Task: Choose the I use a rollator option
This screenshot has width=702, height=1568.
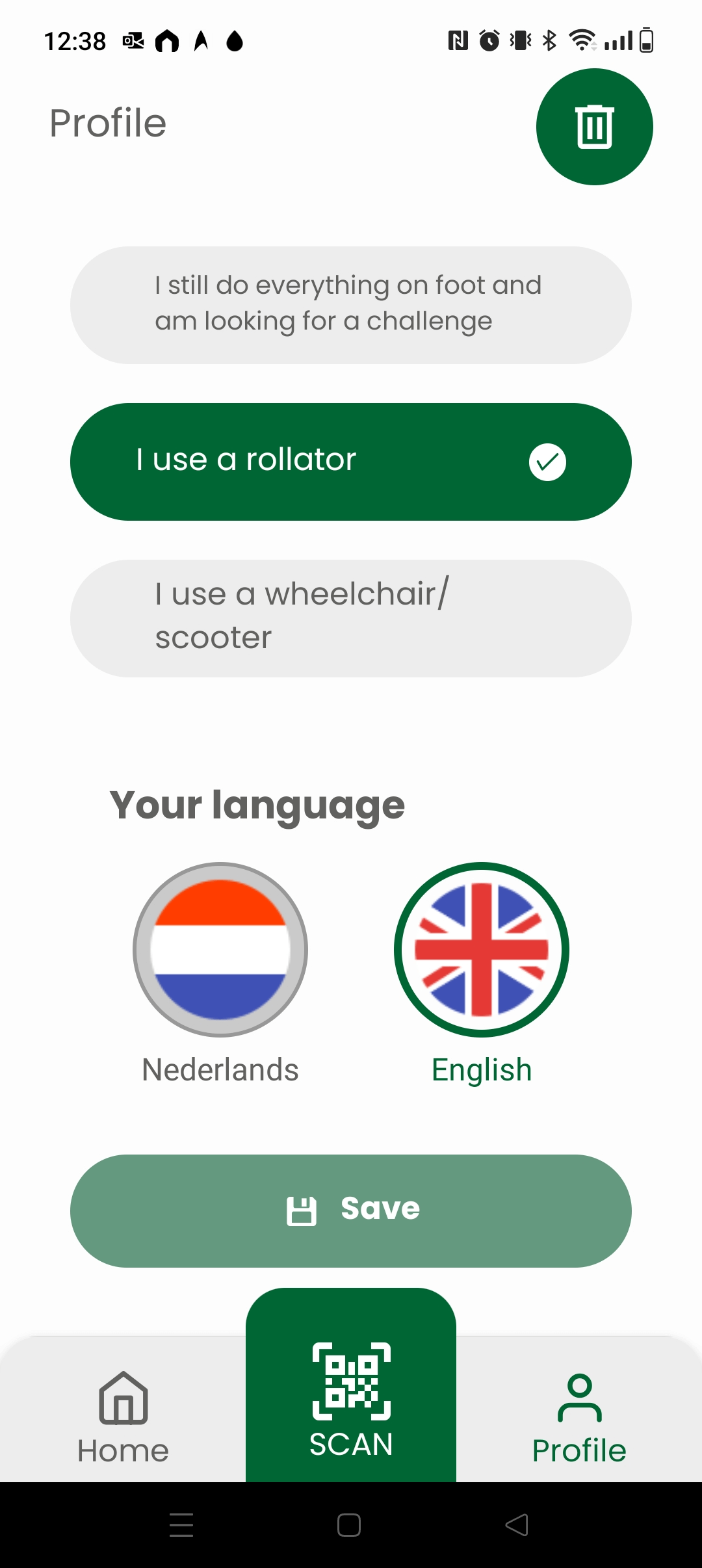Action: point(351,462)
